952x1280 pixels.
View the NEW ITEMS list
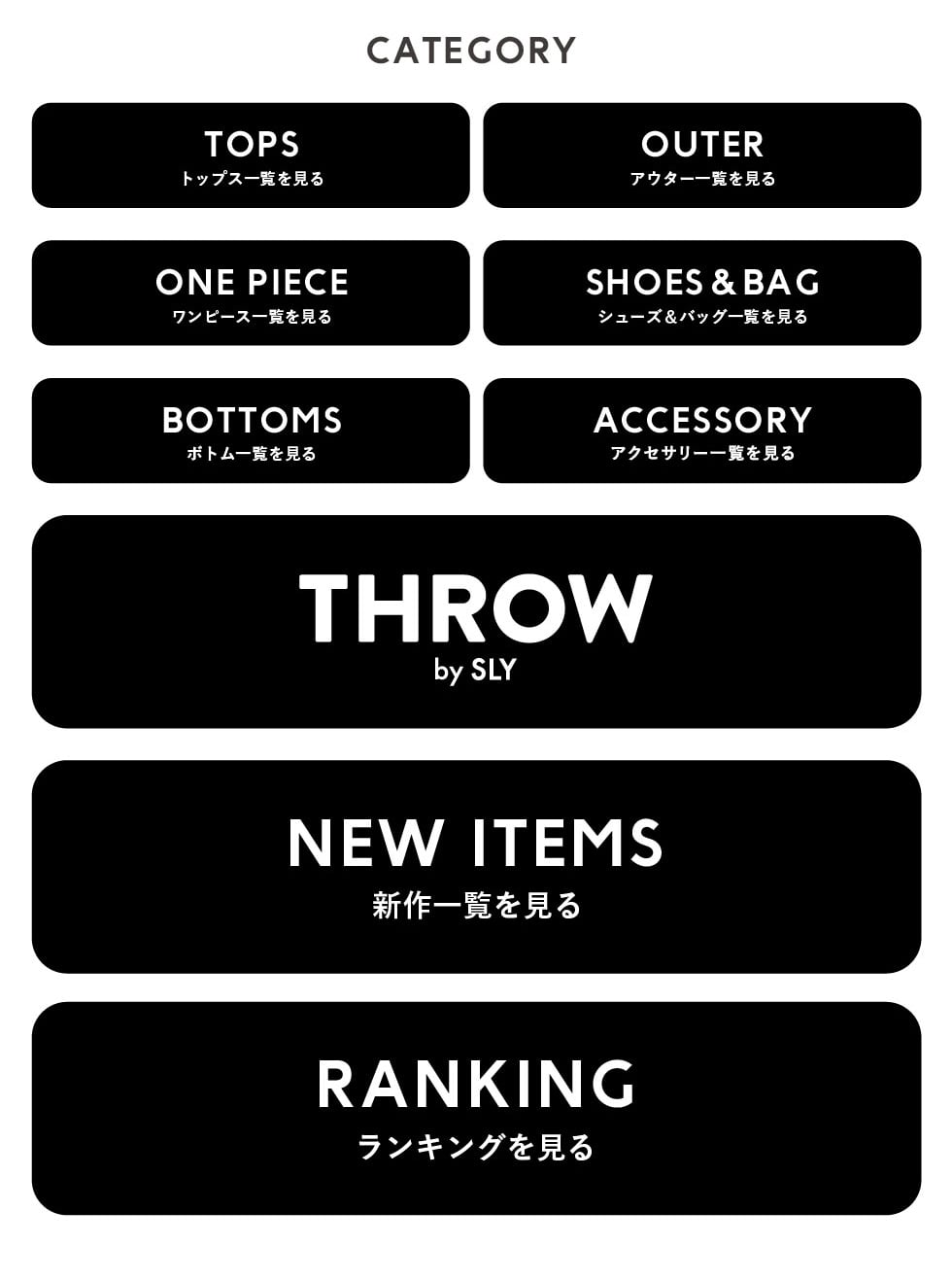(x=476, y=867)
